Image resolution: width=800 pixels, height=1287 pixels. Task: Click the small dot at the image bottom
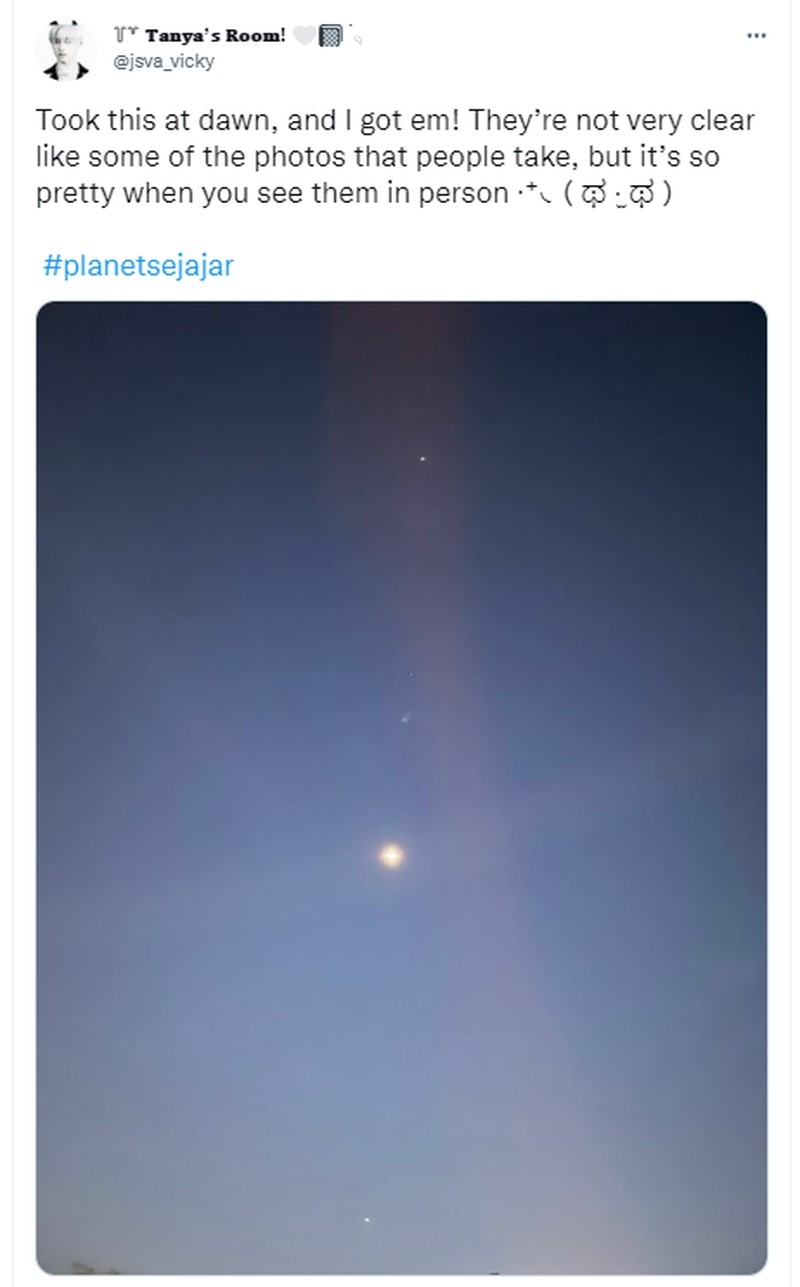(x=365, y=1222)
